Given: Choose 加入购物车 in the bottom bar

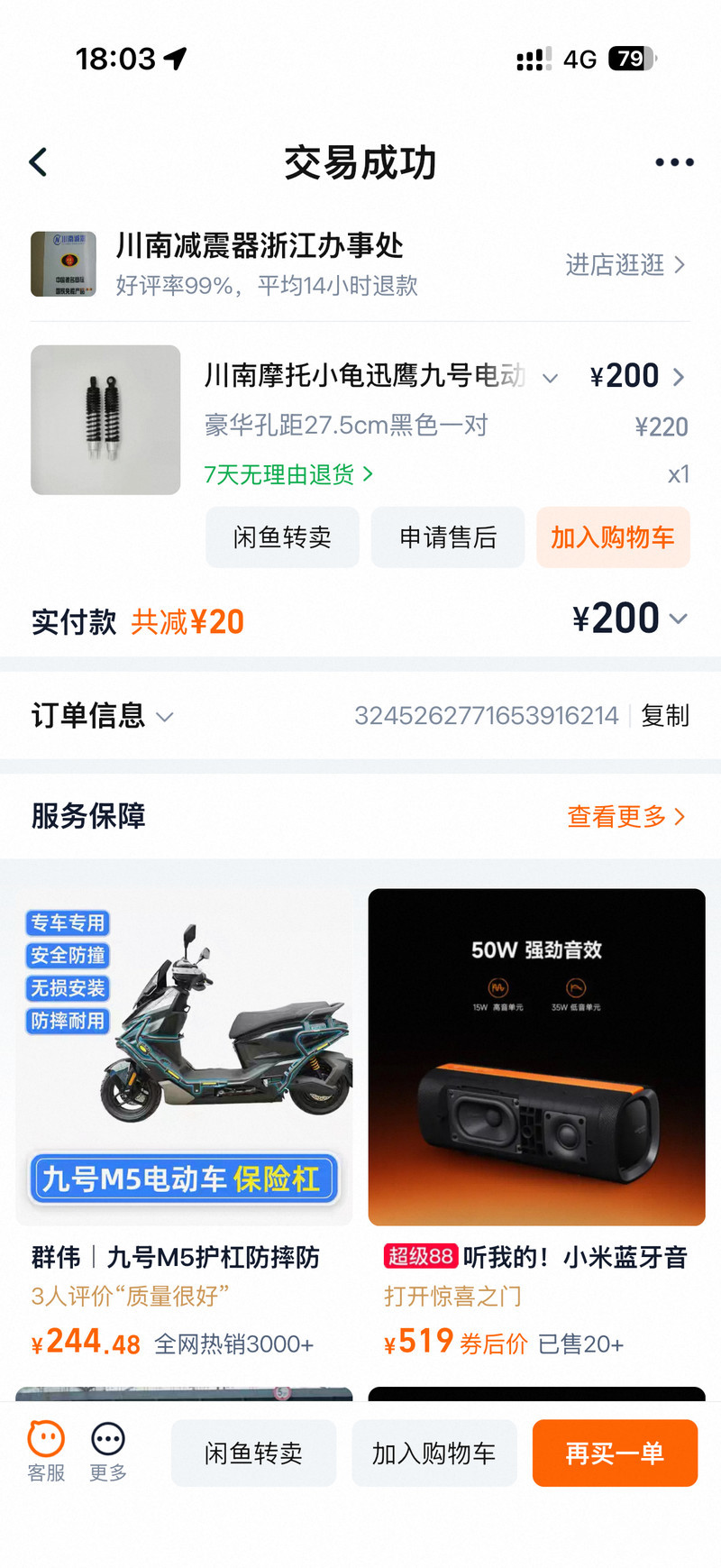Looking at the screenshot, I should [434, 1453].
